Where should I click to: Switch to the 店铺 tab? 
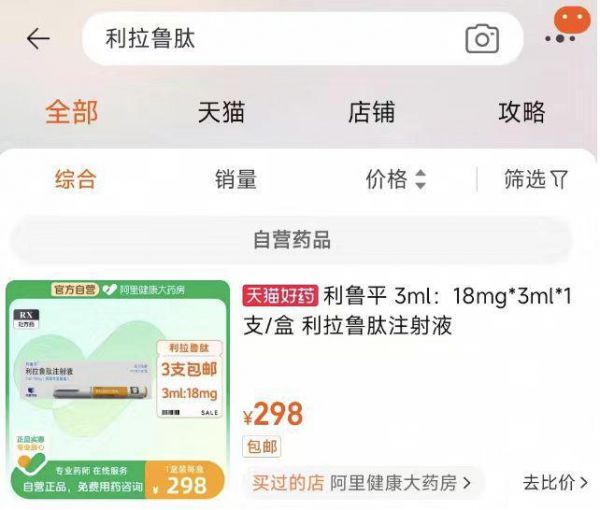(371, 112)
